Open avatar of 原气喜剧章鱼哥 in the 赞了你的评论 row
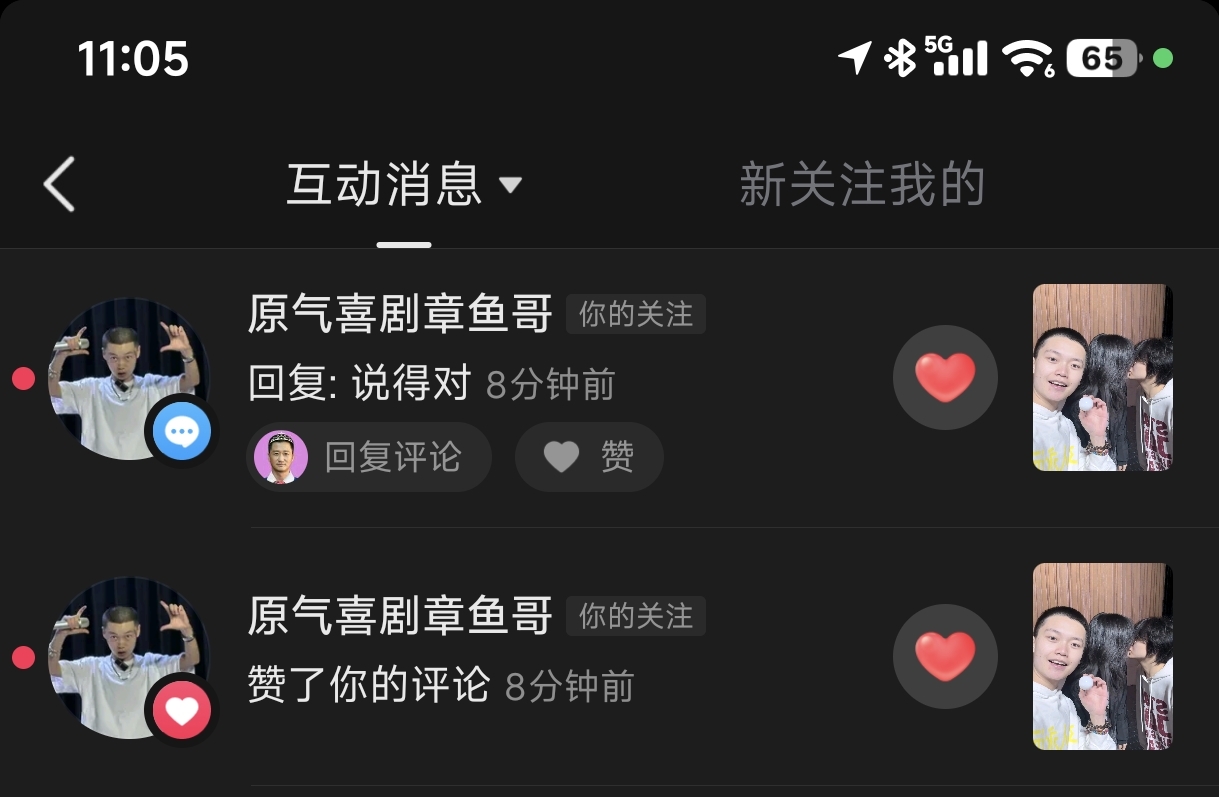The height and width of the screenshot is (797, 1219). click(x=128, y=658)
